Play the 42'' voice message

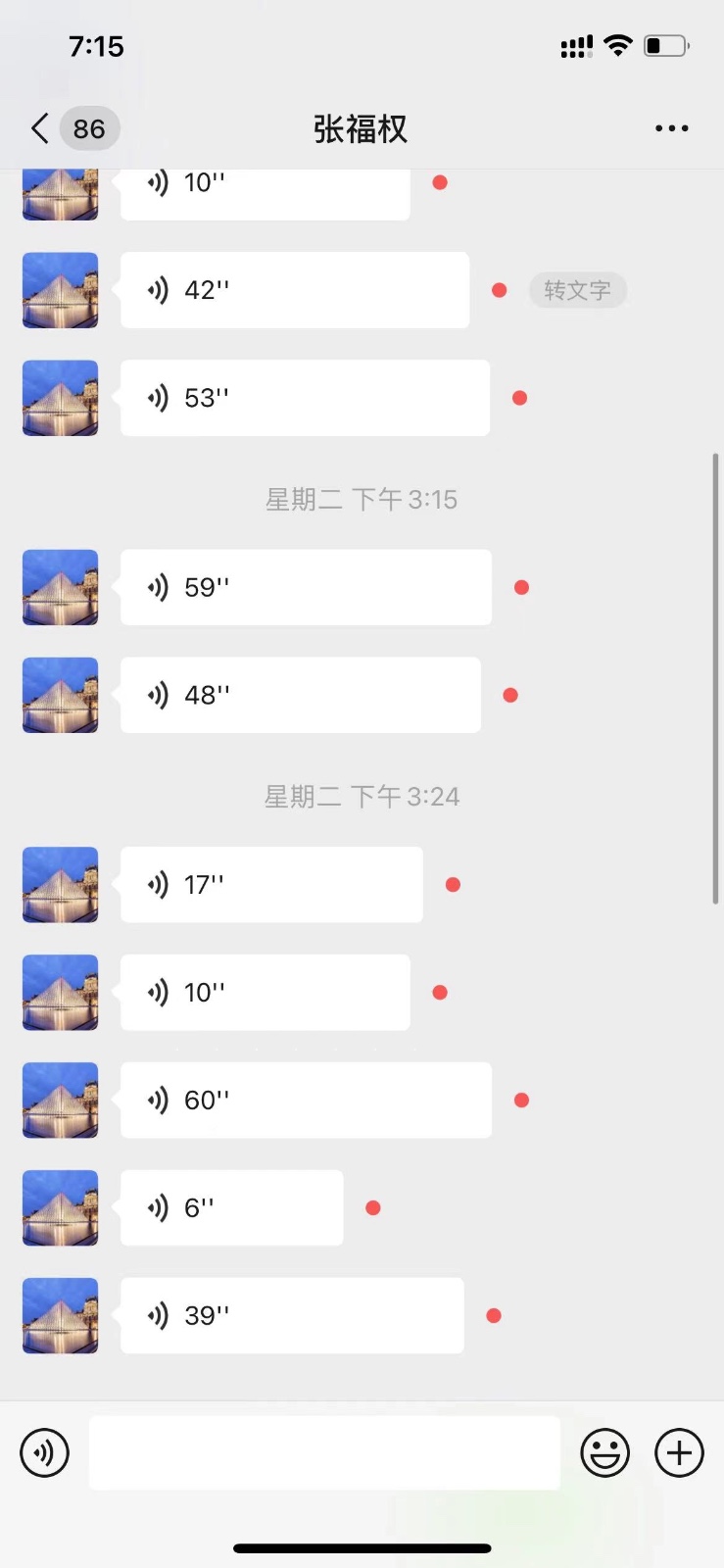(294, 290)
